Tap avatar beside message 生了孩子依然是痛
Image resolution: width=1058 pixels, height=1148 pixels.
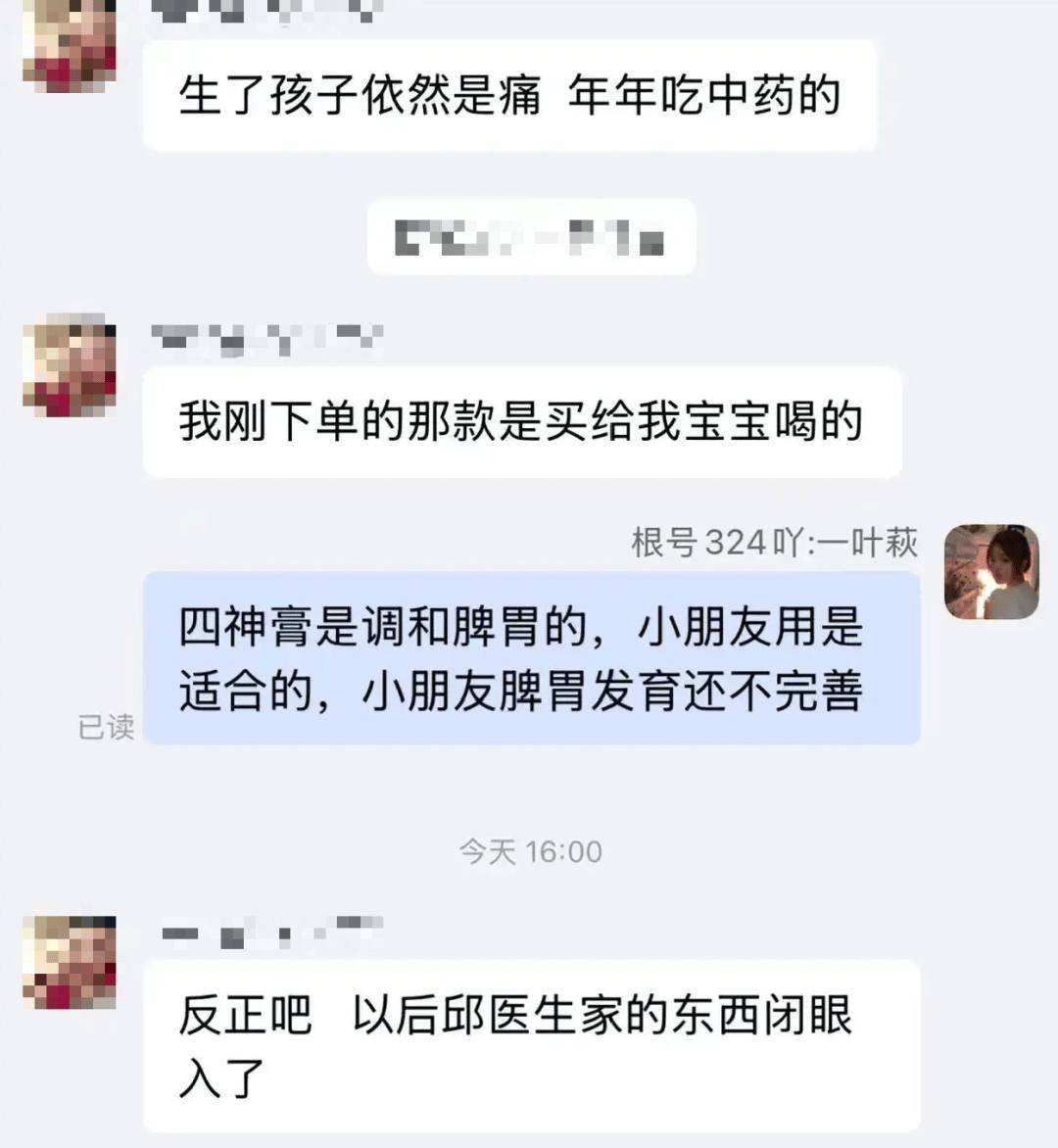click(70, 47)
